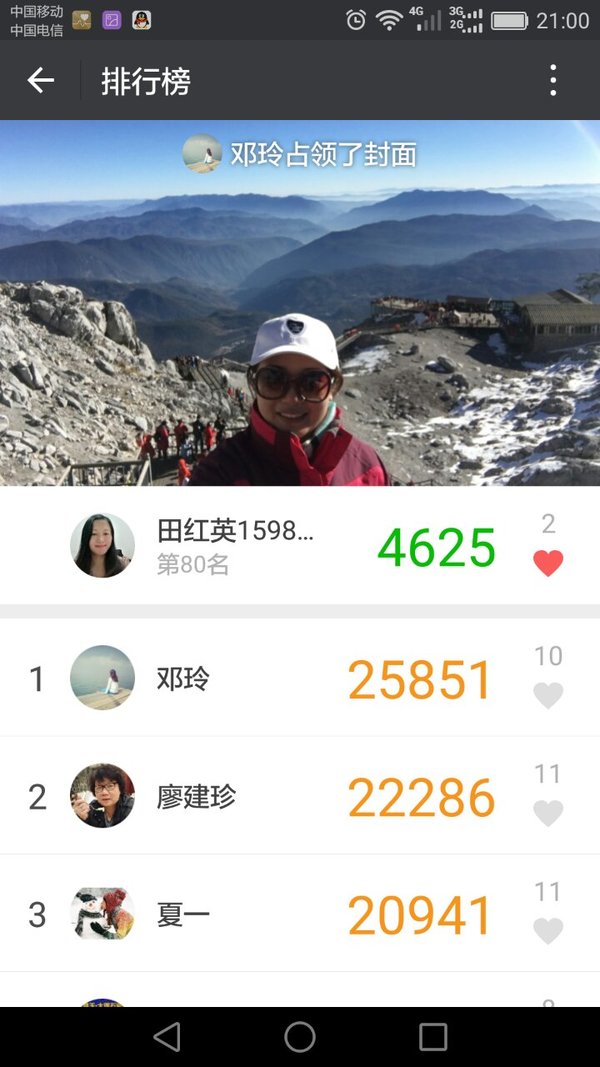The height and width of the screenshot is (1067, 600).
Task: Unlike the red heart on 田红英's row
Action: [548, 563]
